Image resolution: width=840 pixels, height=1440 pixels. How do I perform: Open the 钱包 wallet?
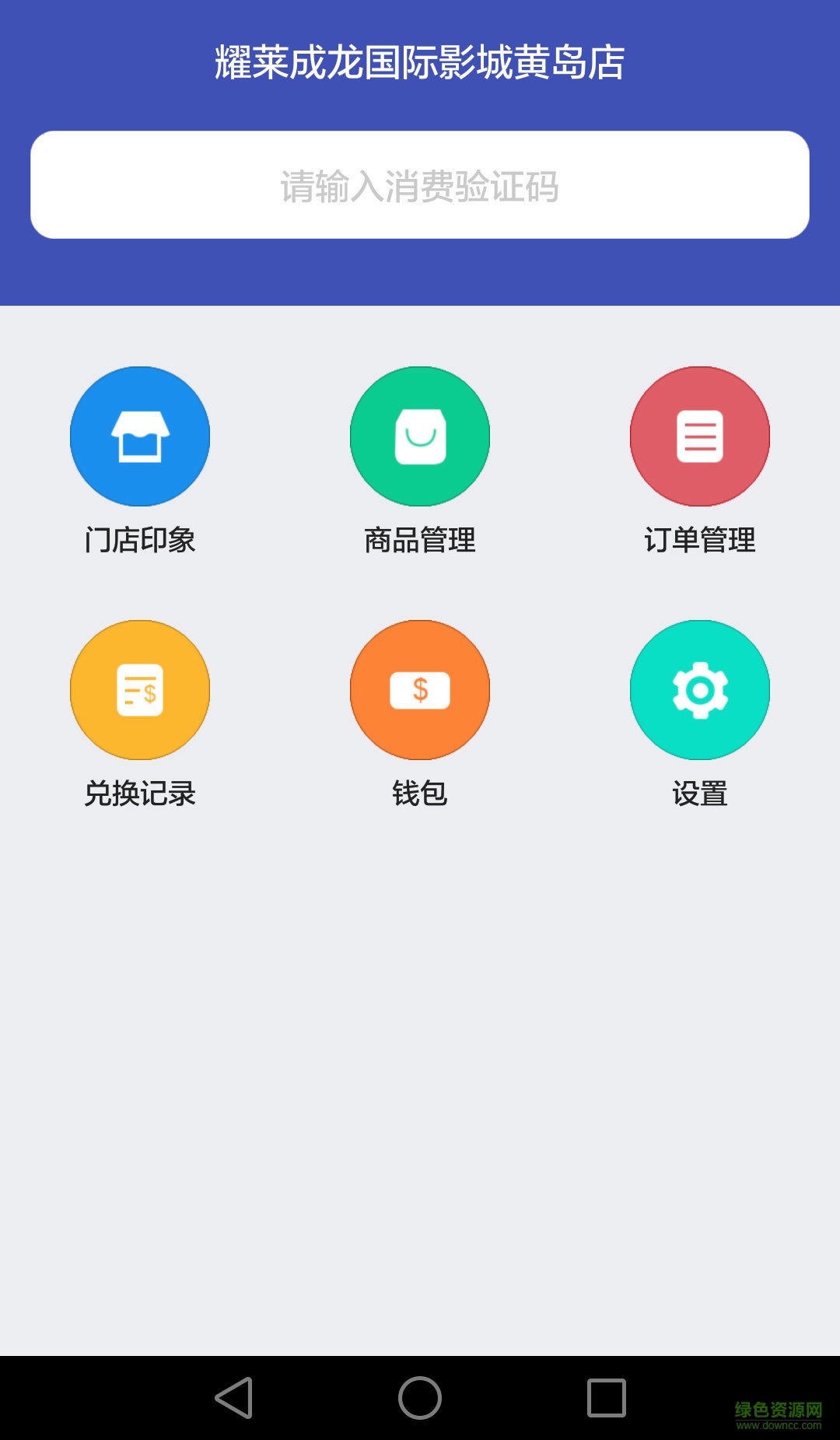coord(420,690)
